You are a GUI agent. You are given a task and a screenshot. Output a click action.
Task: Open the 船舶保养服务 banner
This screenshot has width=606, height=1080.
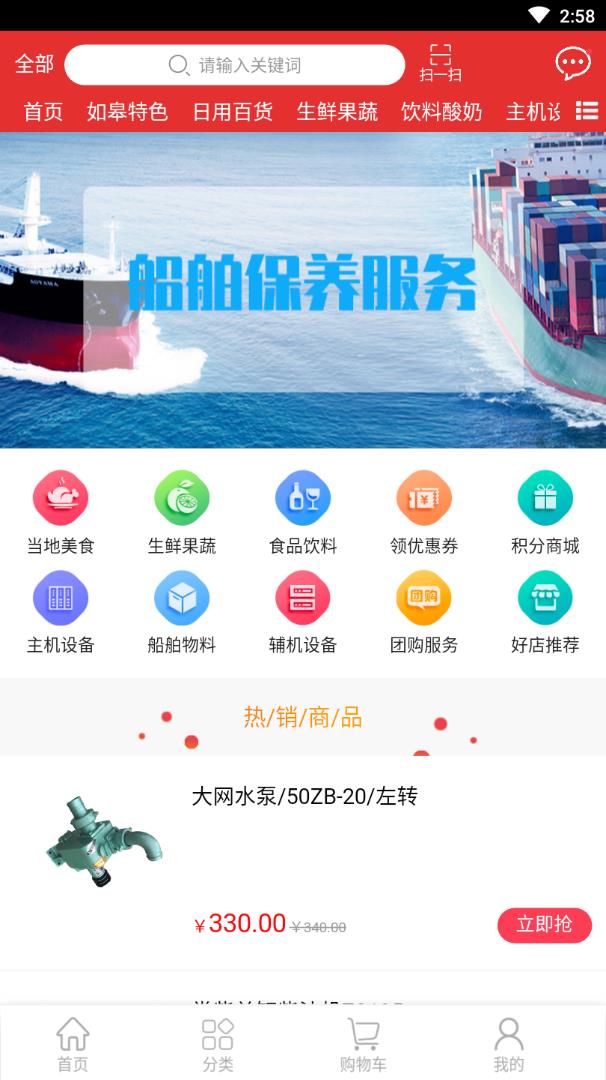click(303, 290)
